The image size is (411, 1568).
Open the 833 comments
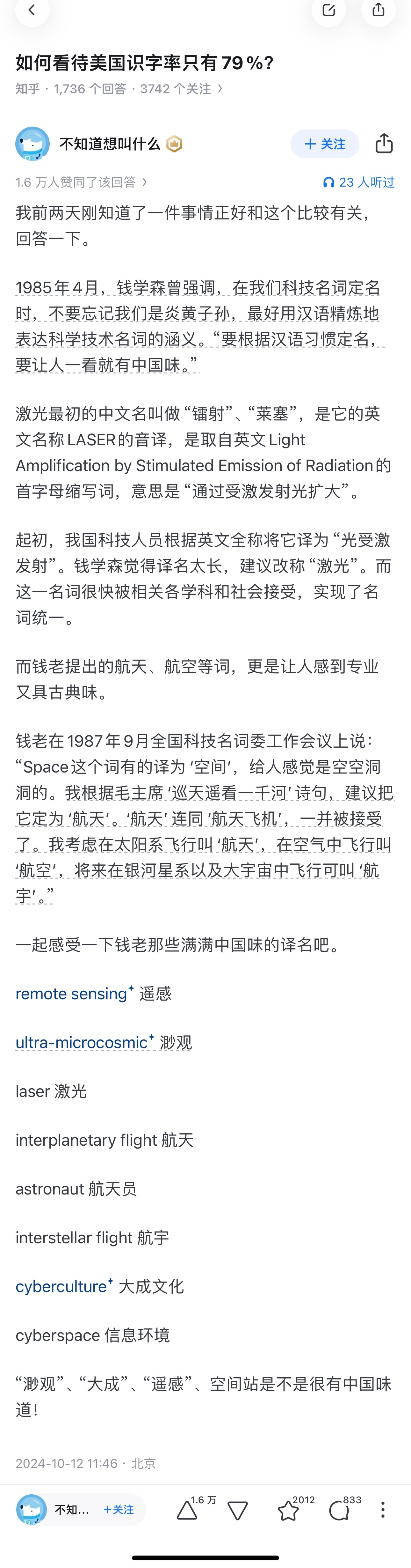tap(339, 1510)
